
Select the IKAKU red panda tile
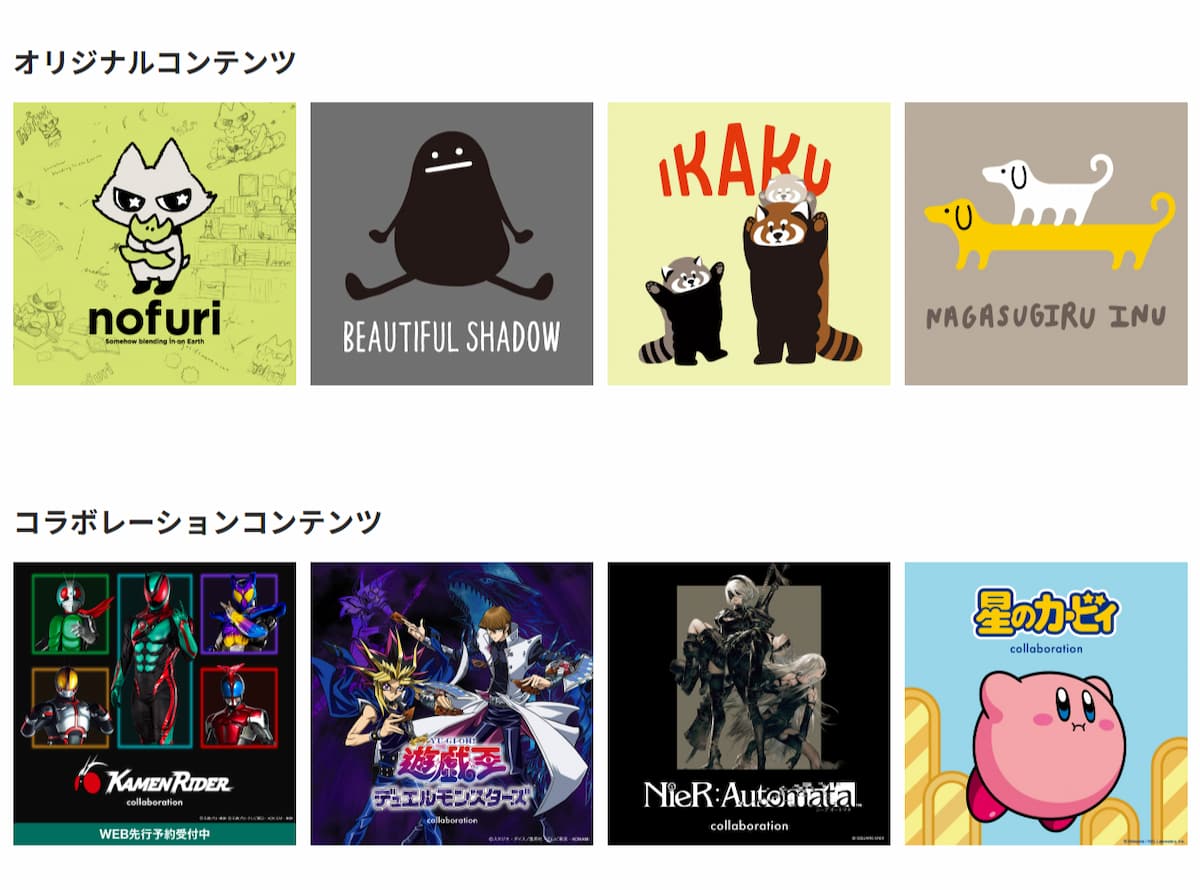tap(748, 244)
